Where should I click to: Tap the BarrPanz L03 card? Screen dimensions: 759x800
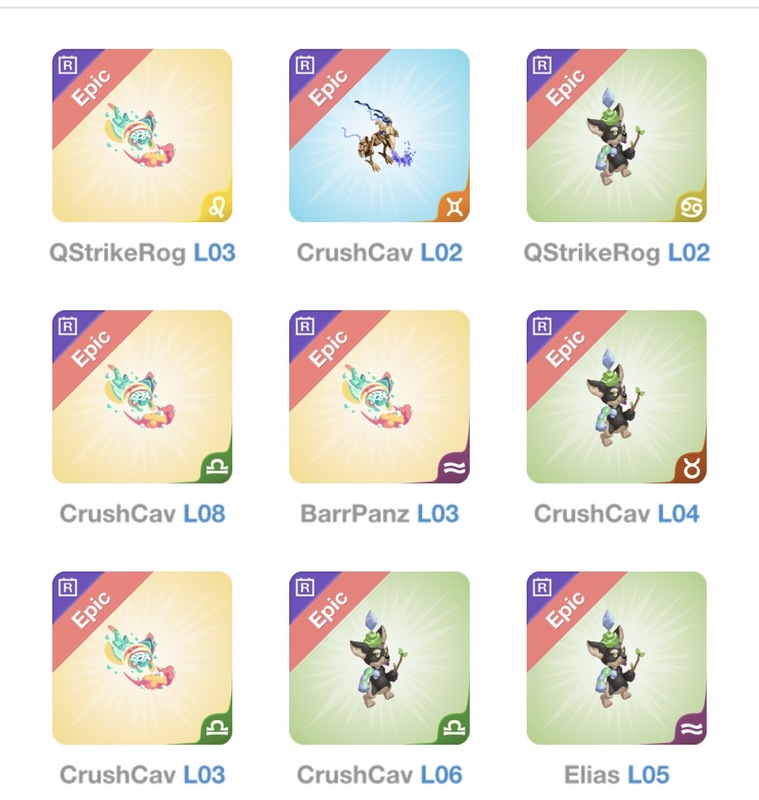[379, 397]
